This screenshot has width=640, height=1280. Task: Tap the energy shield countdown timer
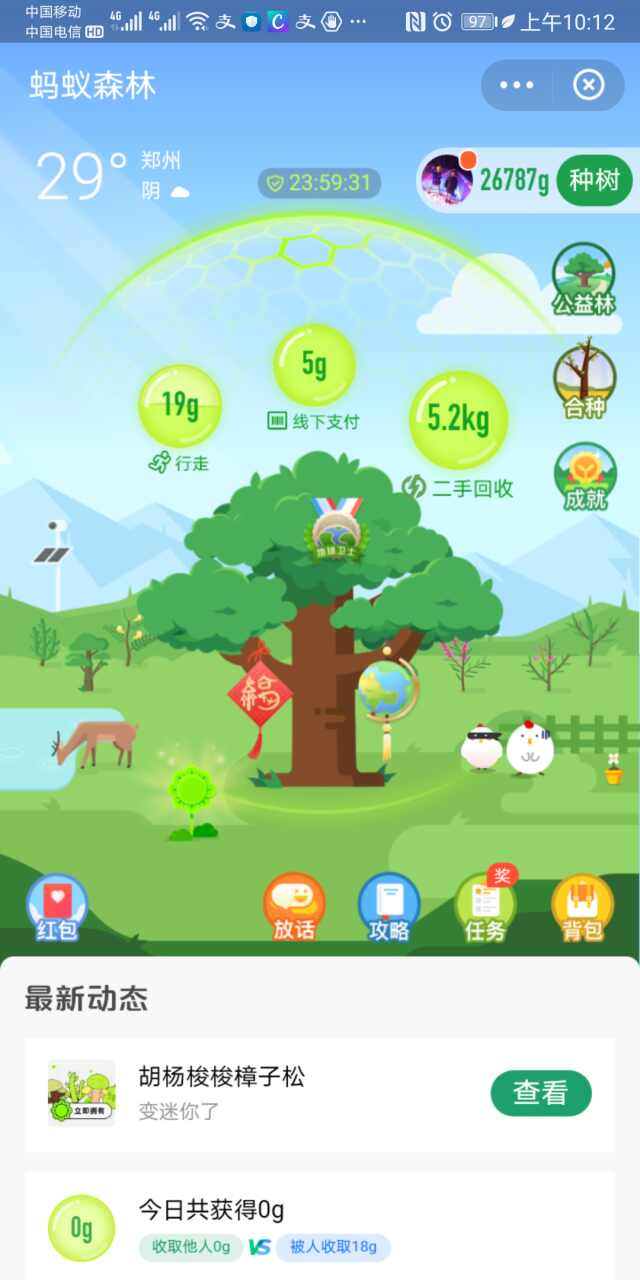click(318, 183)
